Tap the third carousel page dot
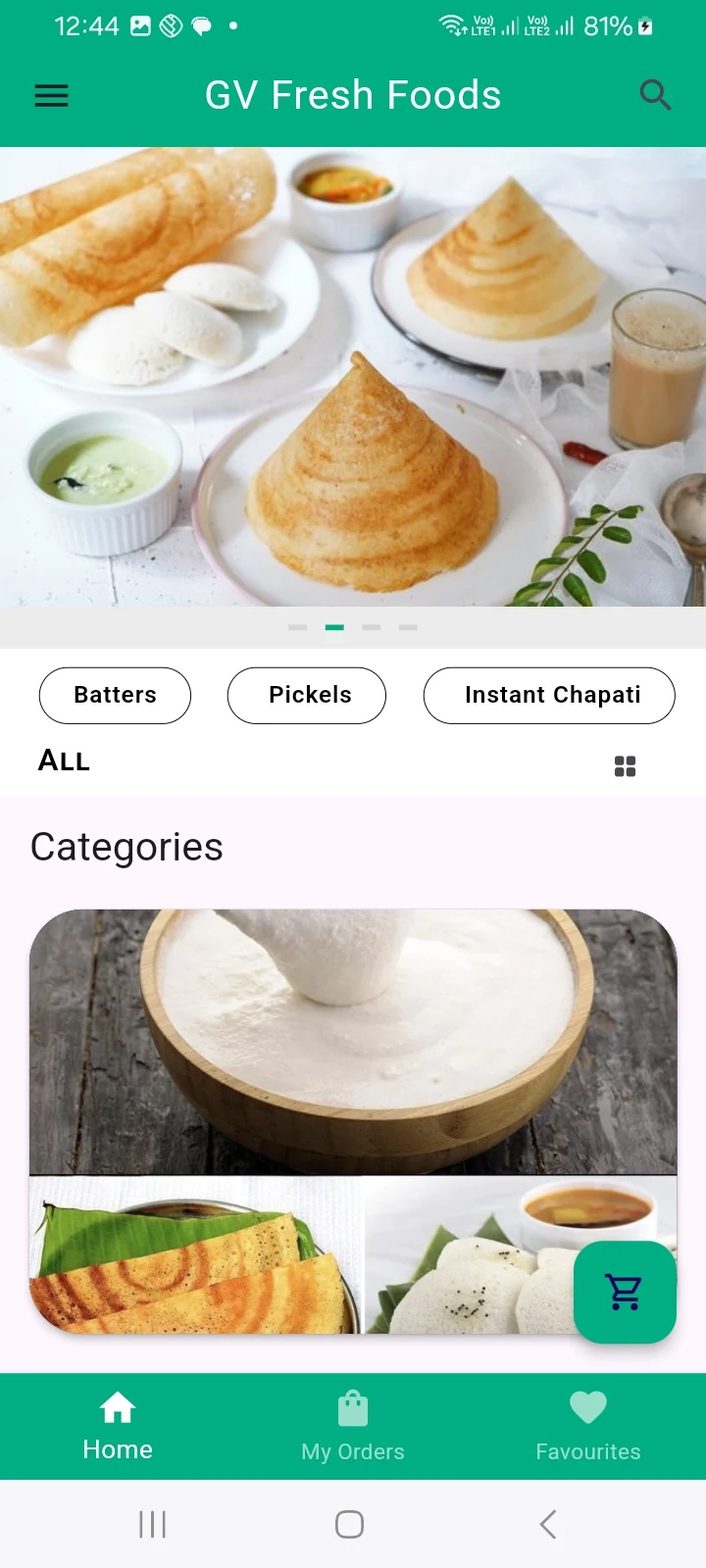 click(x=371, y=627)
